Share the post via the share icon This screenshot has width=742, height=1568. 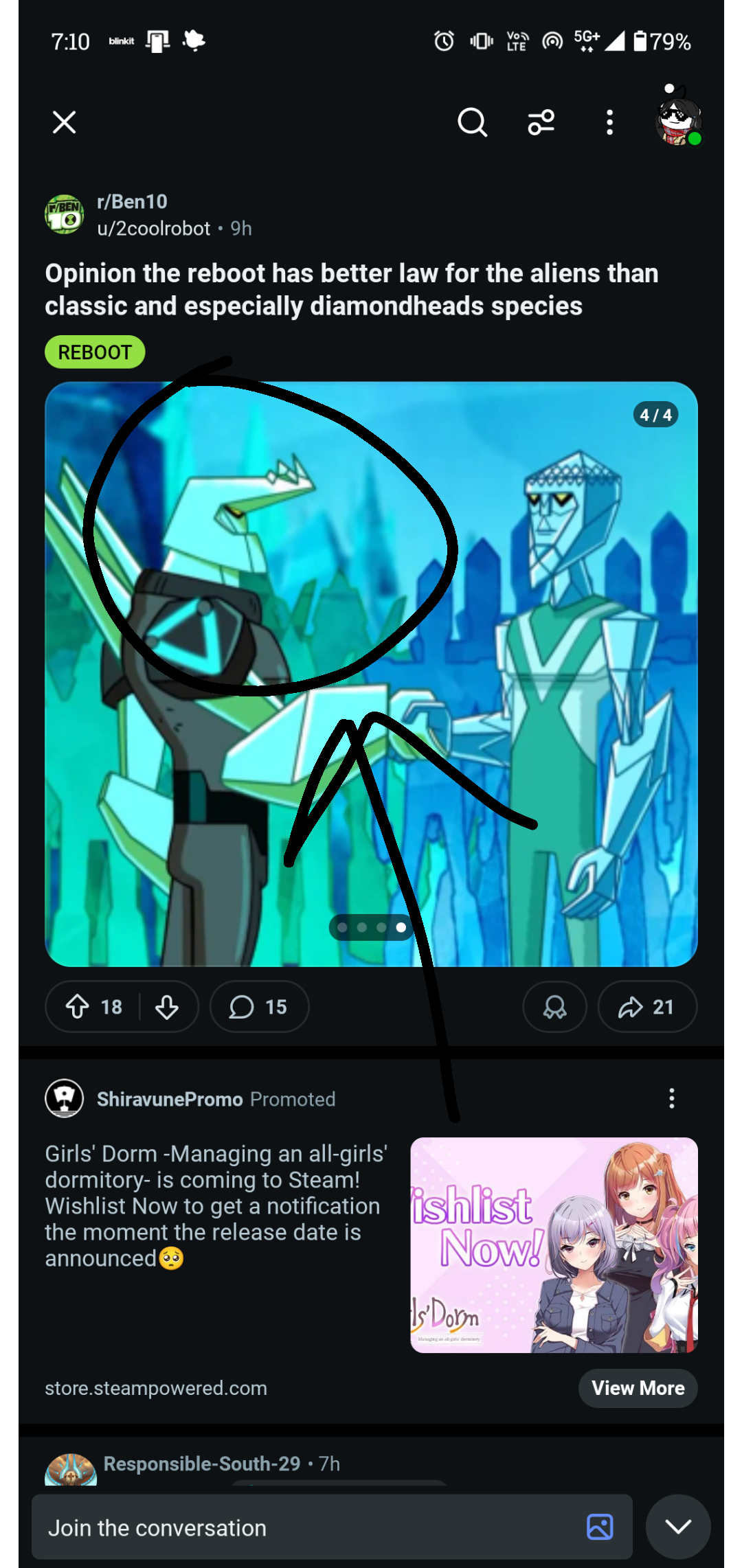point(647,1006)
